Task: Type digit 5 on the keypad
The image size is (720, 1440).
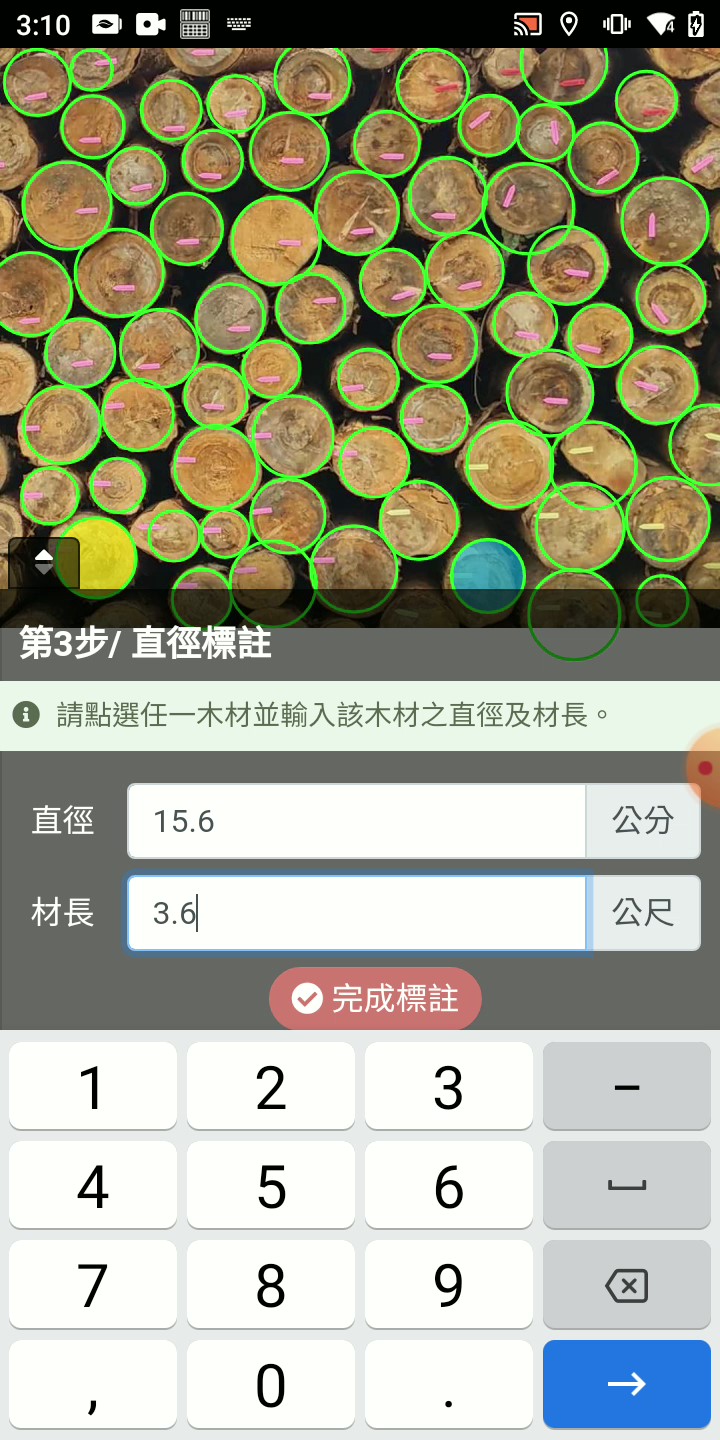Action: [x=271, y=1185]
